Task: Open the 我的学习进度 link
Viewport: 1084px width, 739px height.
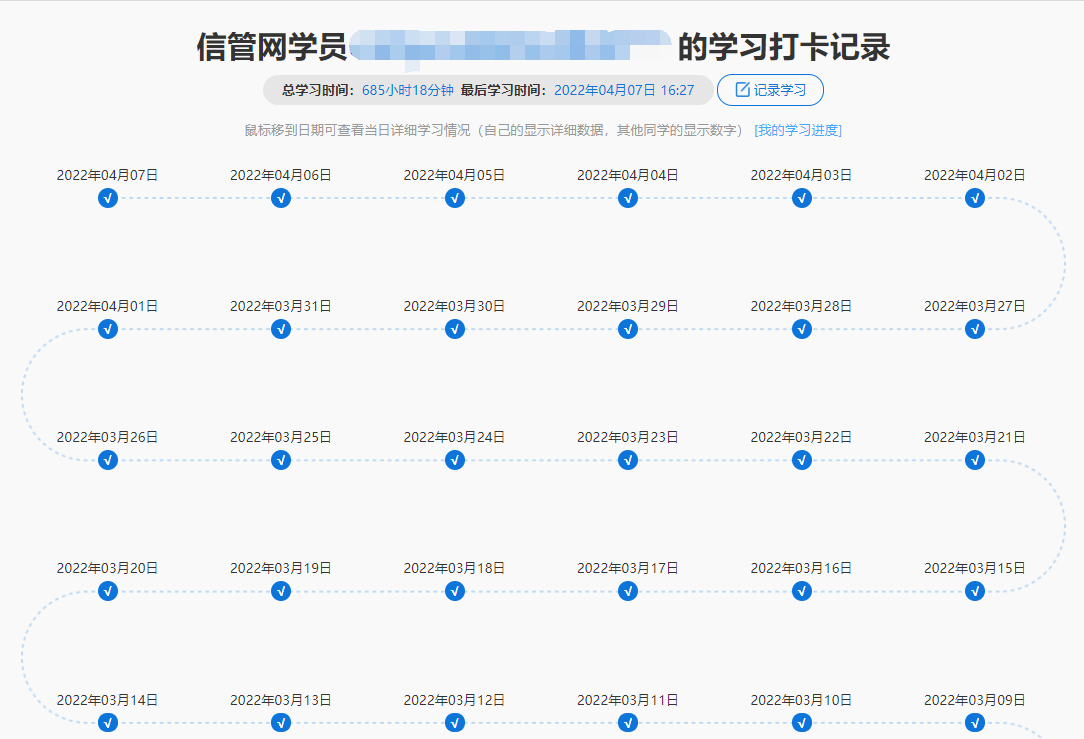Action: pos(797,130)
